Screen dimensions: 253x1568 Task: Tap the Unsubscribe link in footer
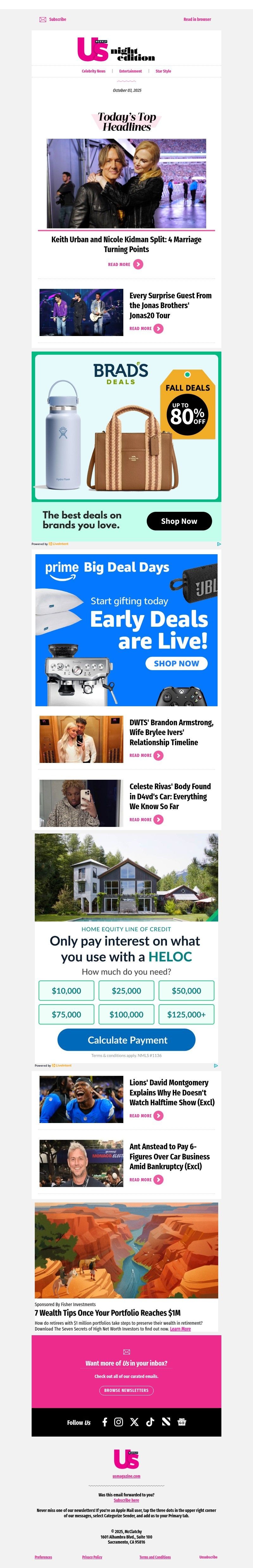pos(208,1557)
